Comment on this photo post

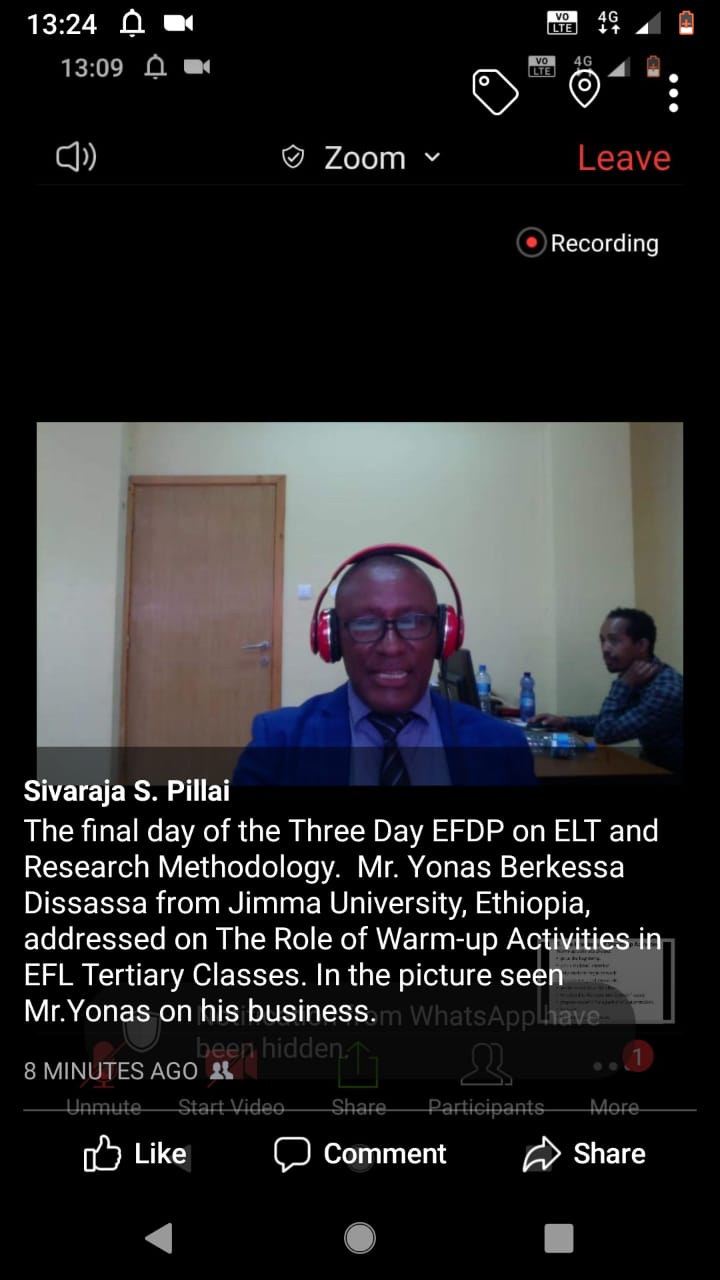tap(360, 1154)
